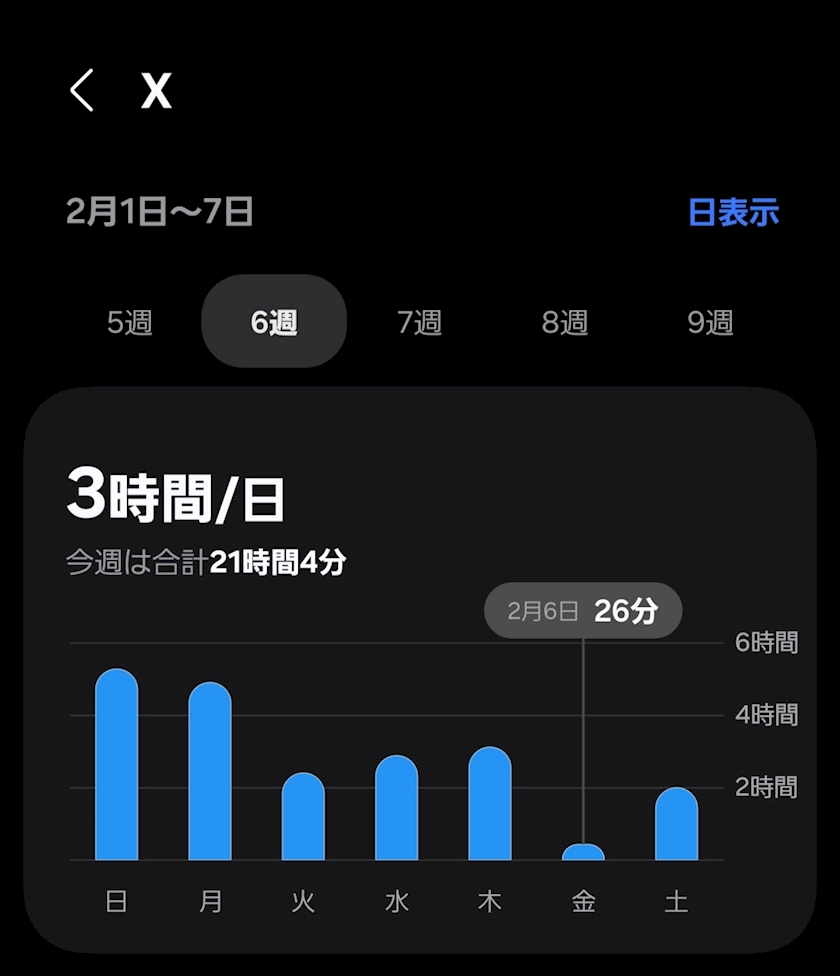
Task: Tap the Tuesday (火) usage bar
Action: (x=303, y=816)
